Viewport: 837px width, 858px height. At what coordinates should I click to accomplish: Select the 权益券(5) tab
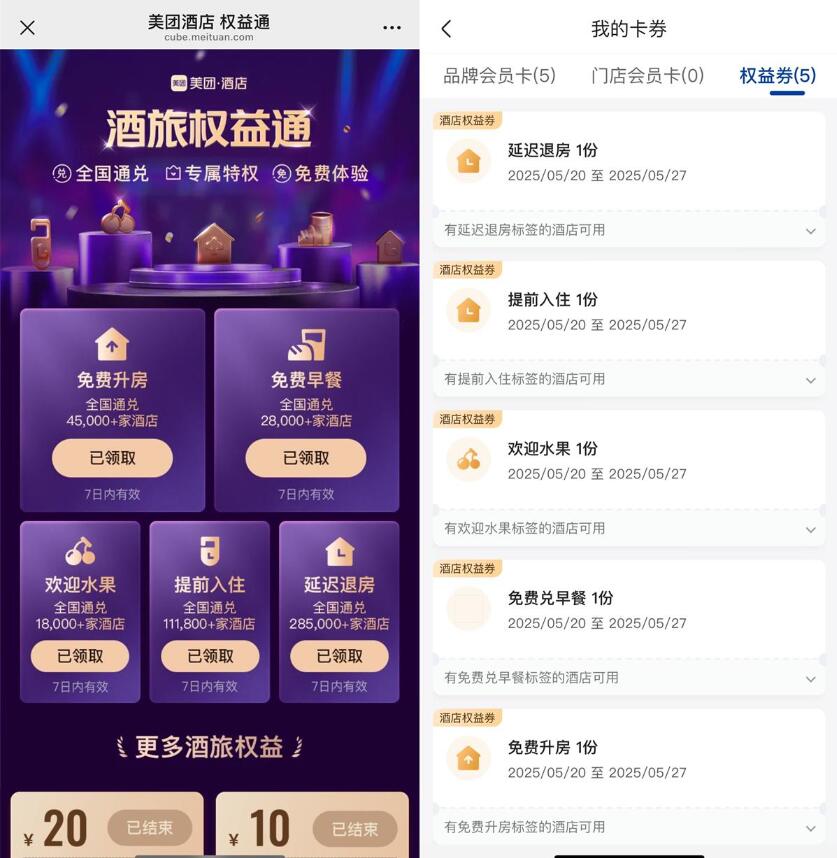777,76
